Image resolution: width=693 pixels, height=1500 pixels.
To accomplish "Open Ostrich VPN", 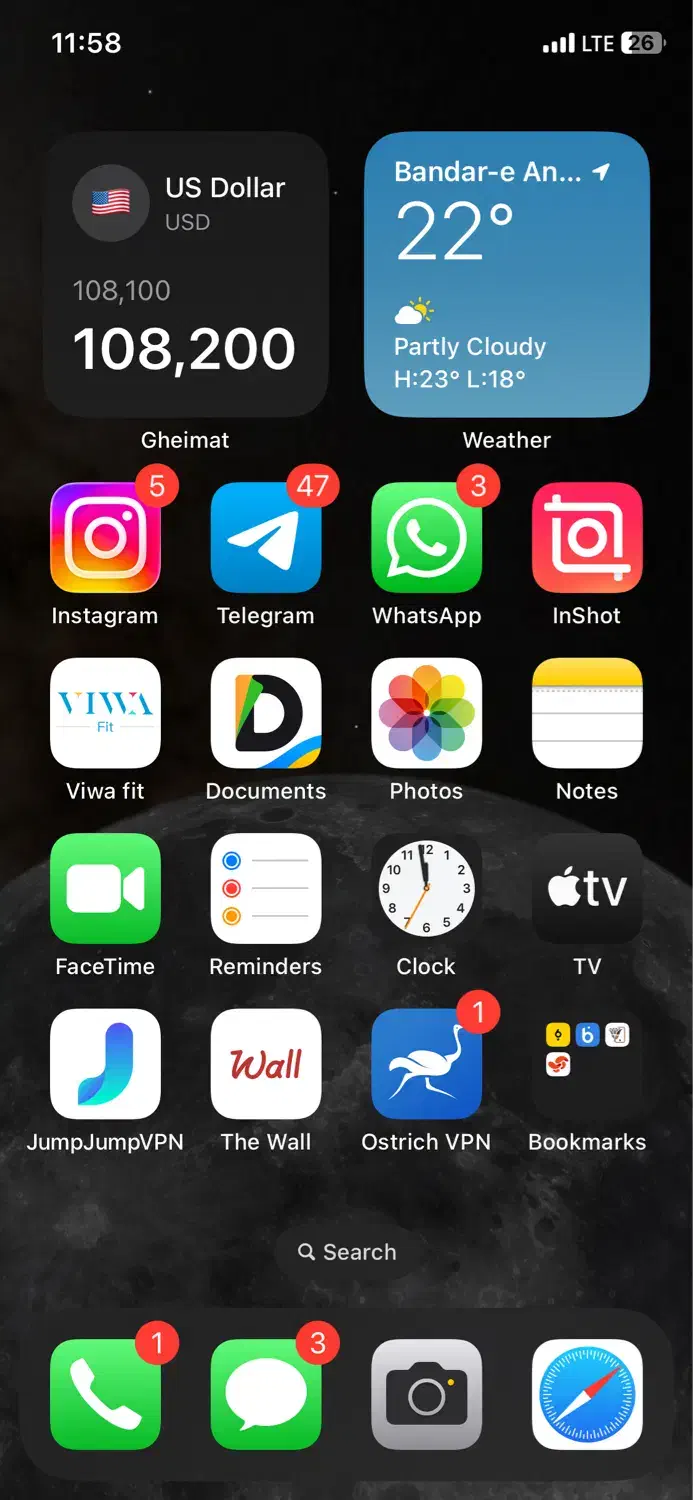I will click(427, 1064).
